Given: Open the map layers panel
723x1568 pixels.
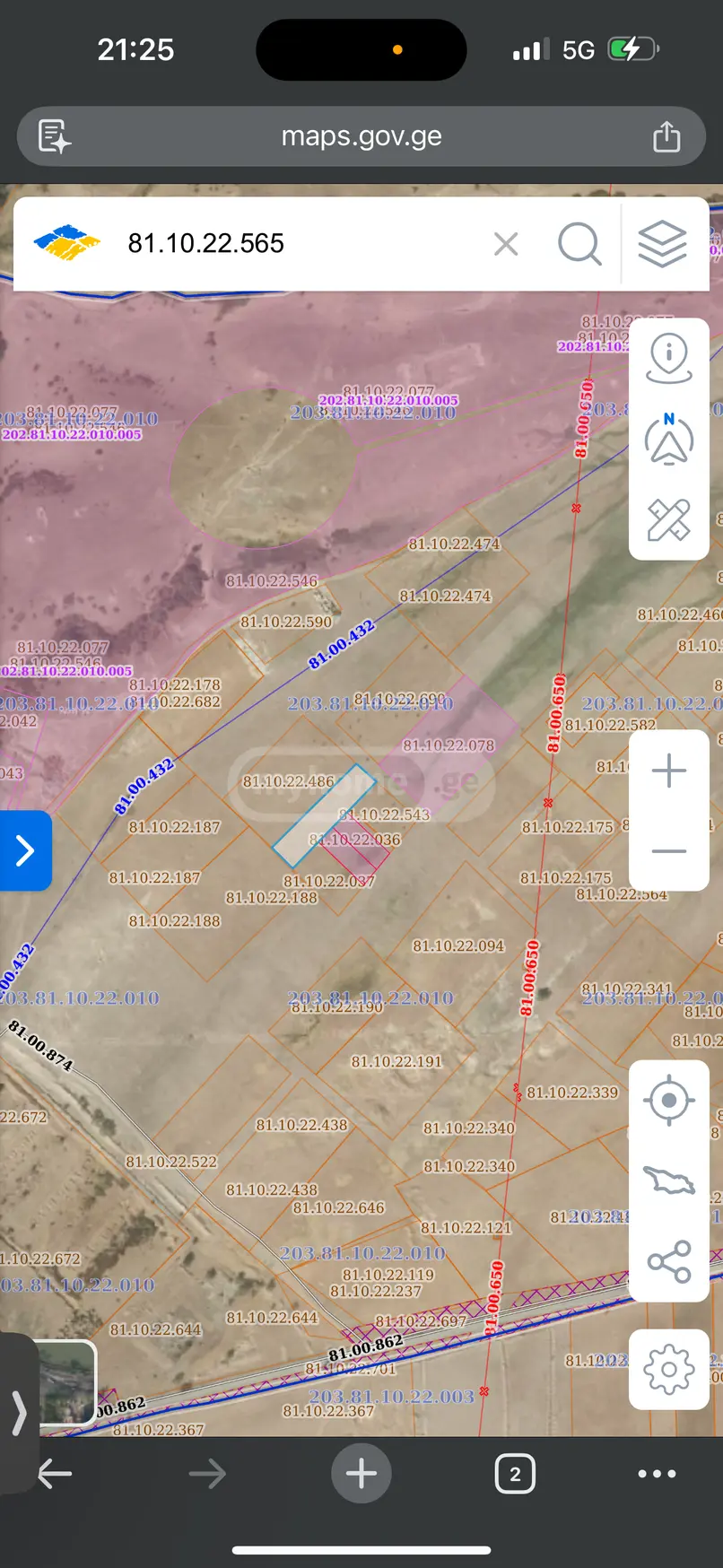Looking at the screenshot, I should pos(662,244).
